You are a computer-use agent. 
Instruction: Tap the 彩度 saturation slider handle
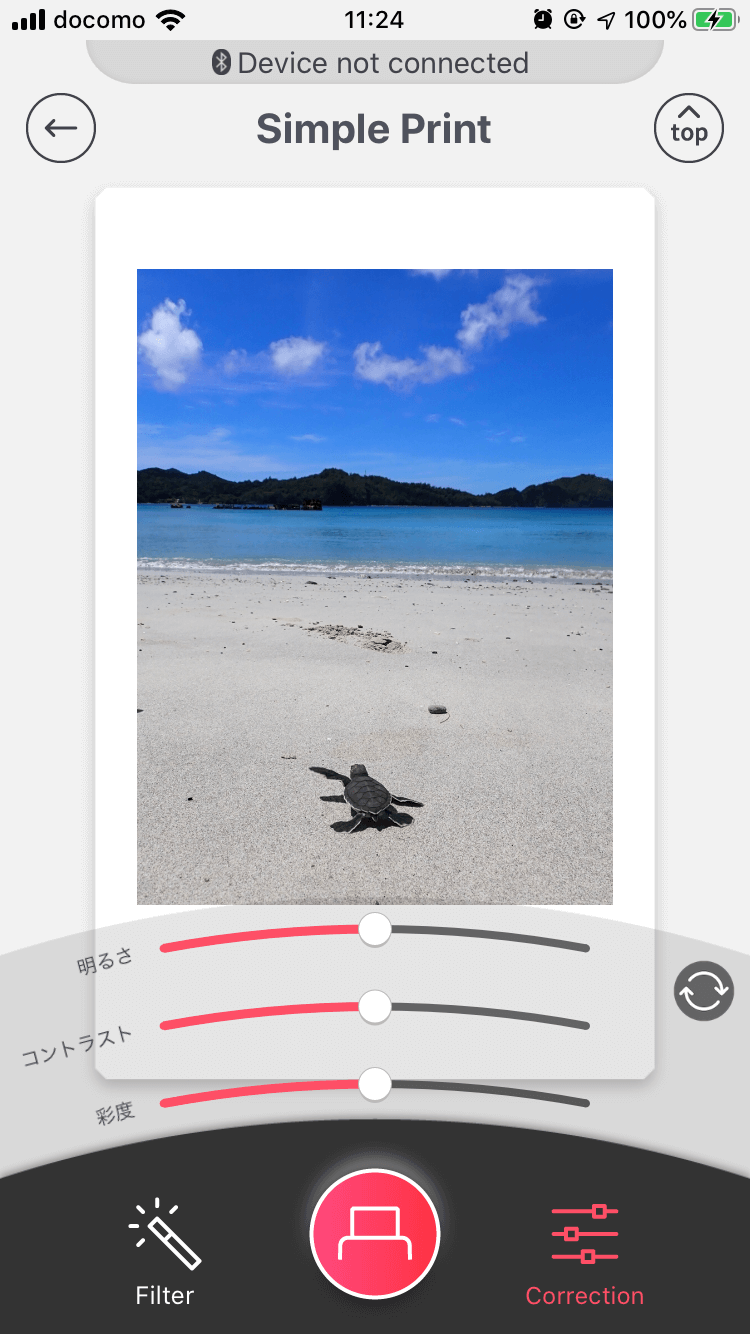click(x=375, y=1084)
